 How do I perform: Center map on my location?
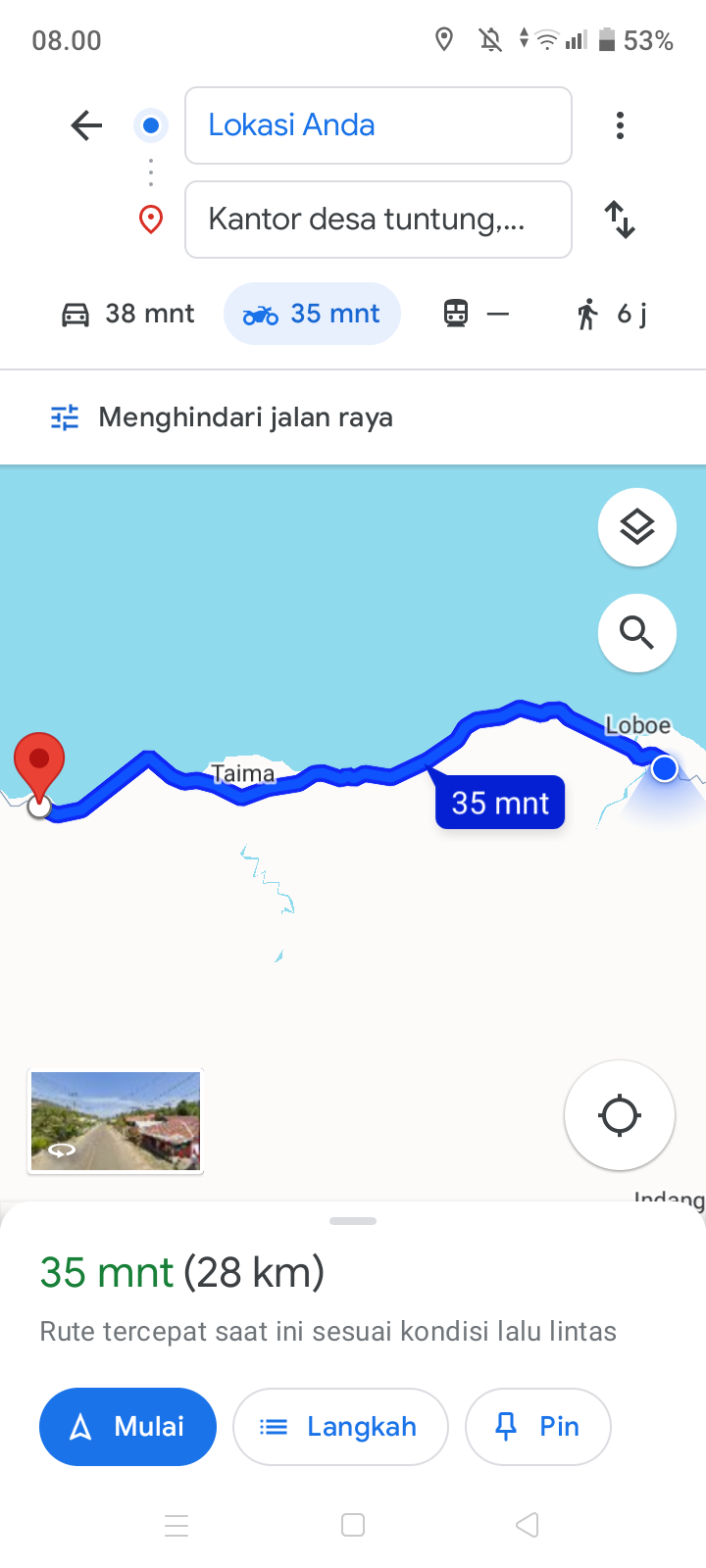pos(620,1115)
